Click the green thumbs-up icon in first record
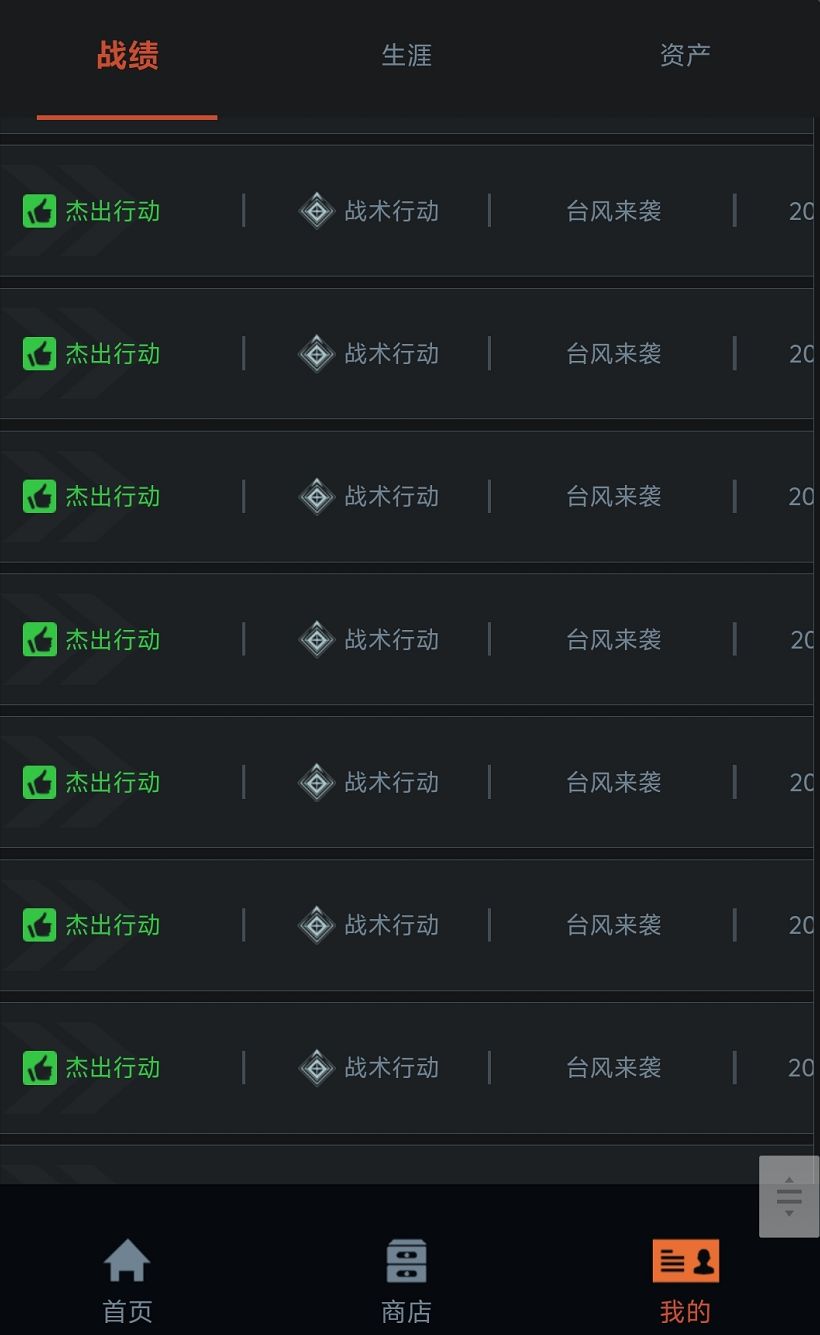This screenshot has height=1335, width=820. [x=40, y=211]
